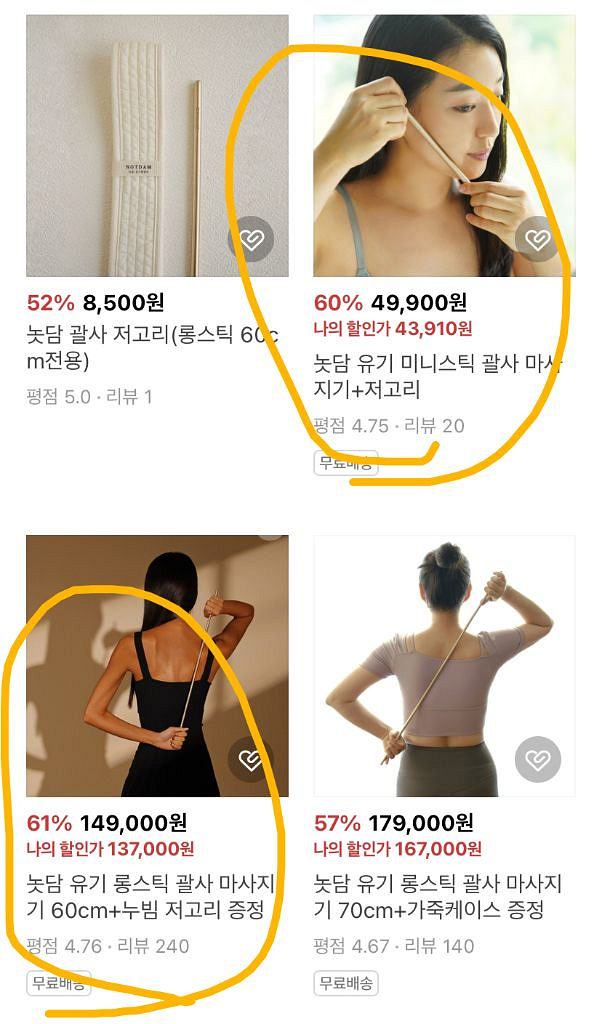Image resolution: width=602 pixels, height=1024 pixels.
Task: Like the 179,000원 롱스틱 70cm product
Action: [x=538, y=759]
